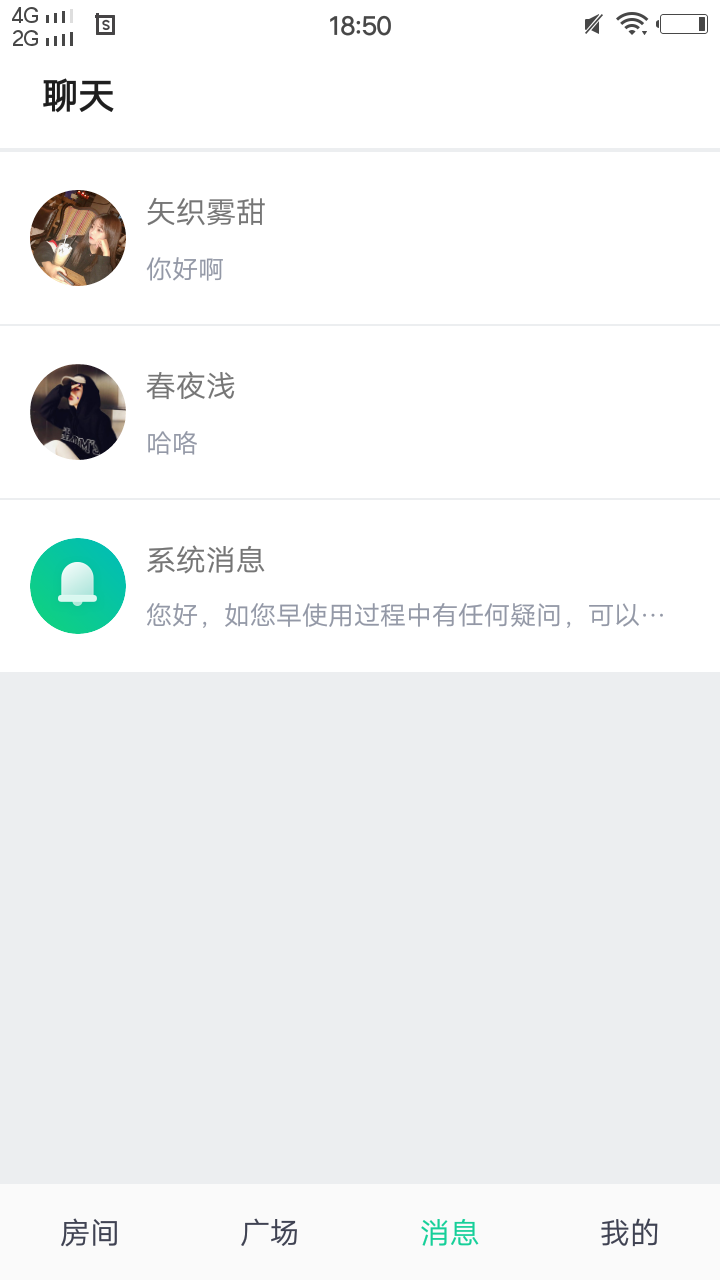
Task: Tap the 聊天 page title
Action: pos(79,95)
